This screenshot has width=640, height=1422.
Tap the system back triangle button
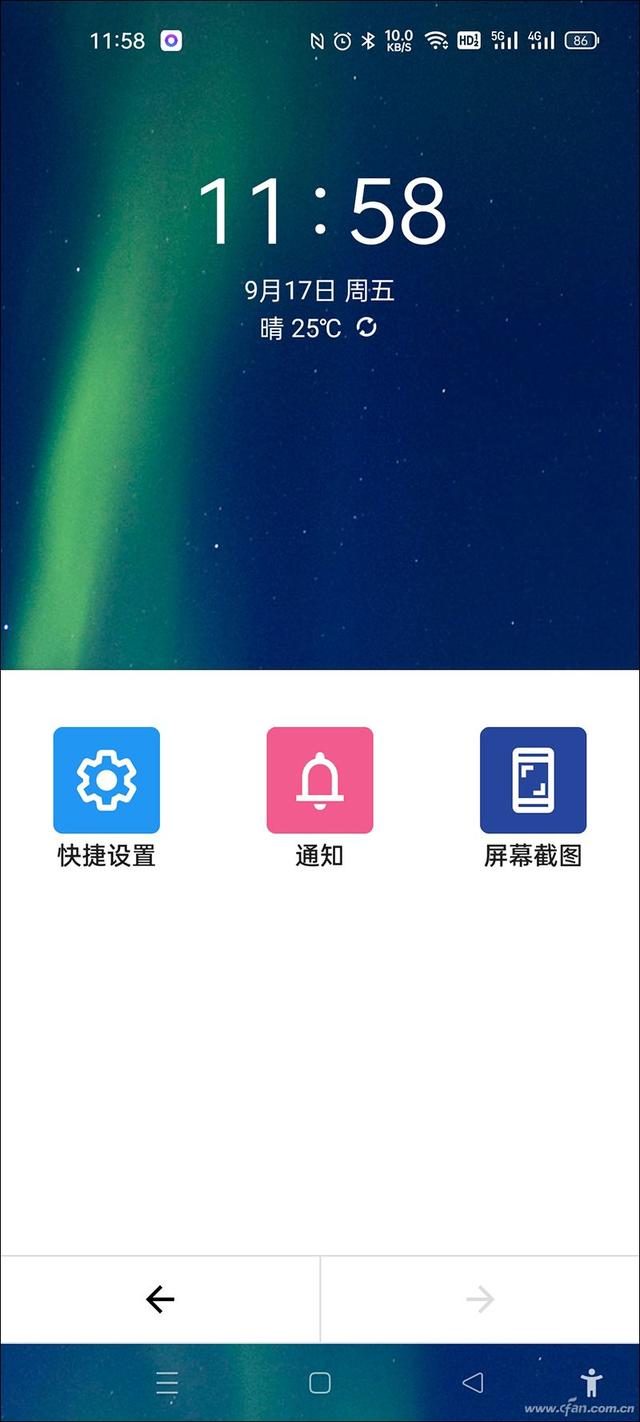click(473, 1383)
